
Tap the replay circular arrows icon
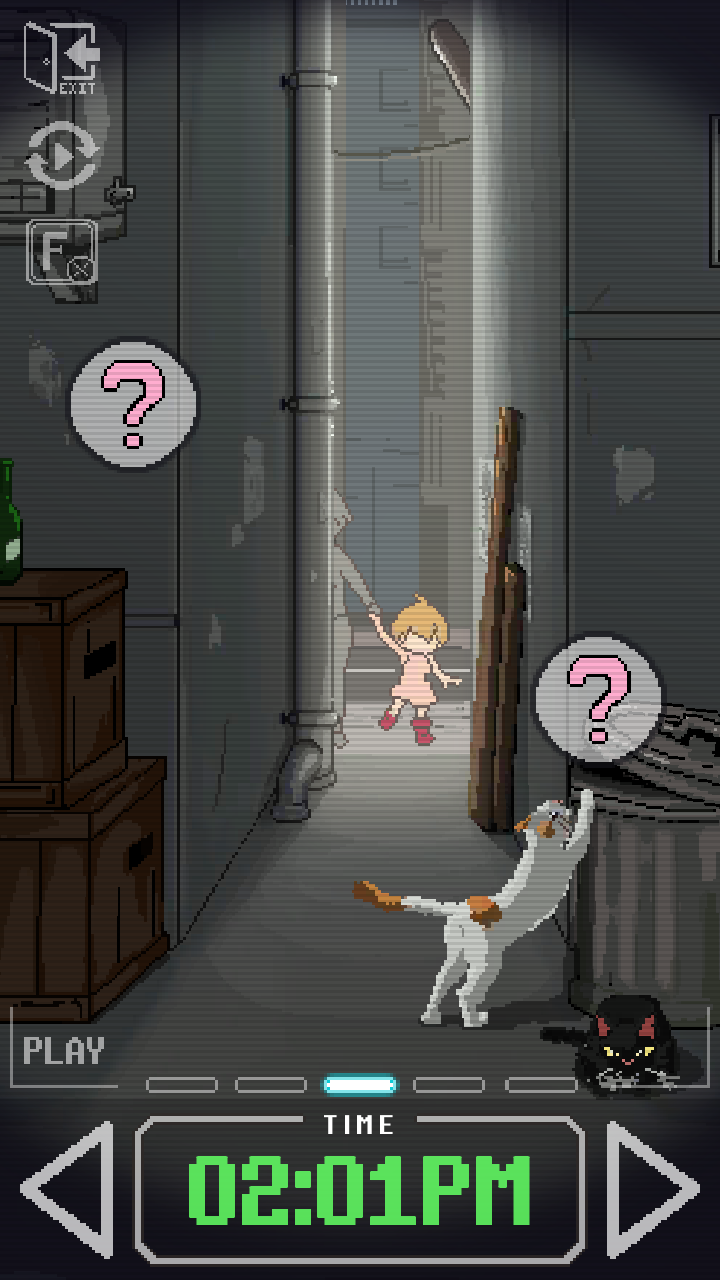click(x=62, y=155)
